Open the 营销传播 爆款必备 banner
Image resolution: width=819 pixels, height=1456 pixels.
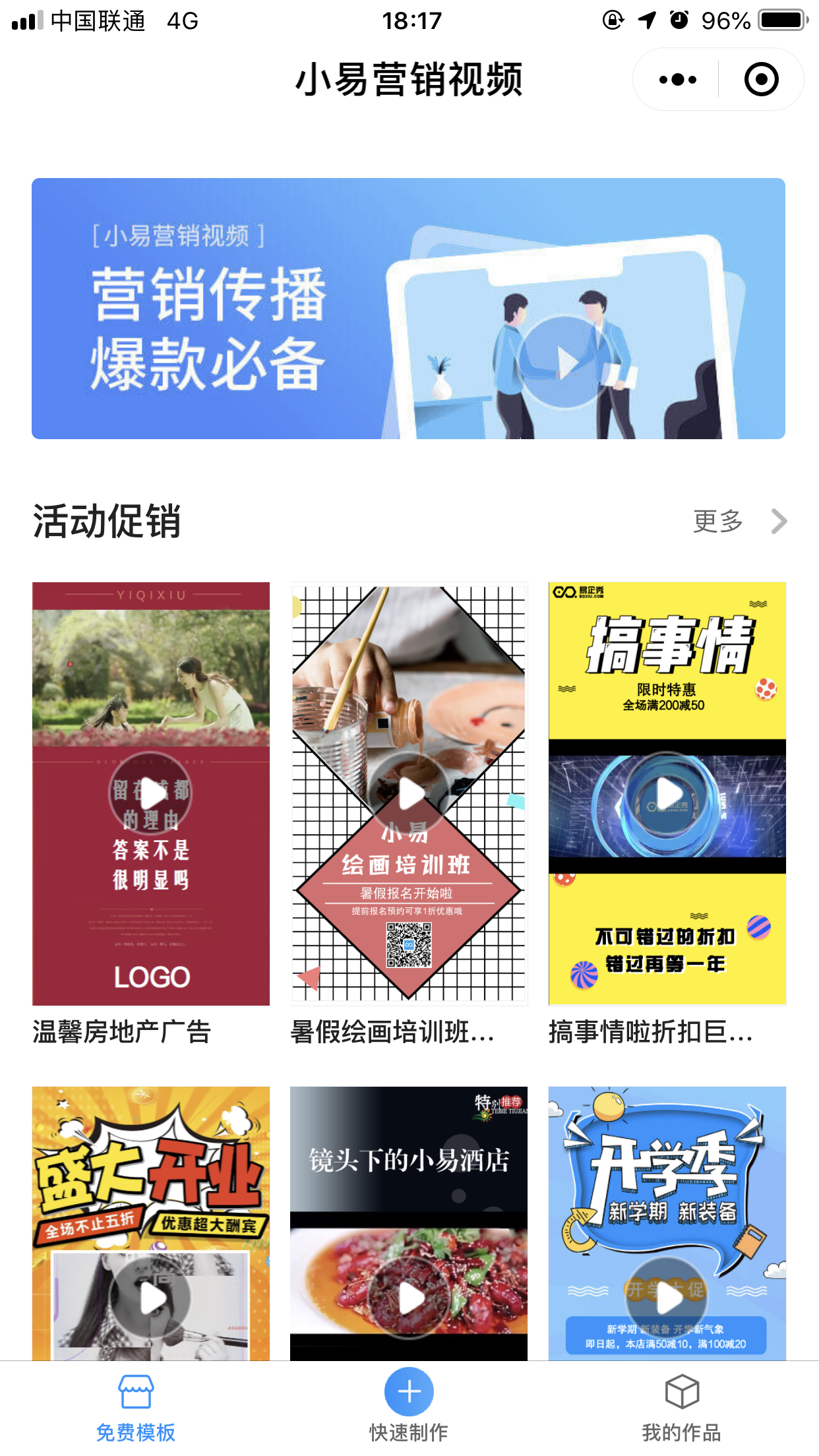coord(408,309)
